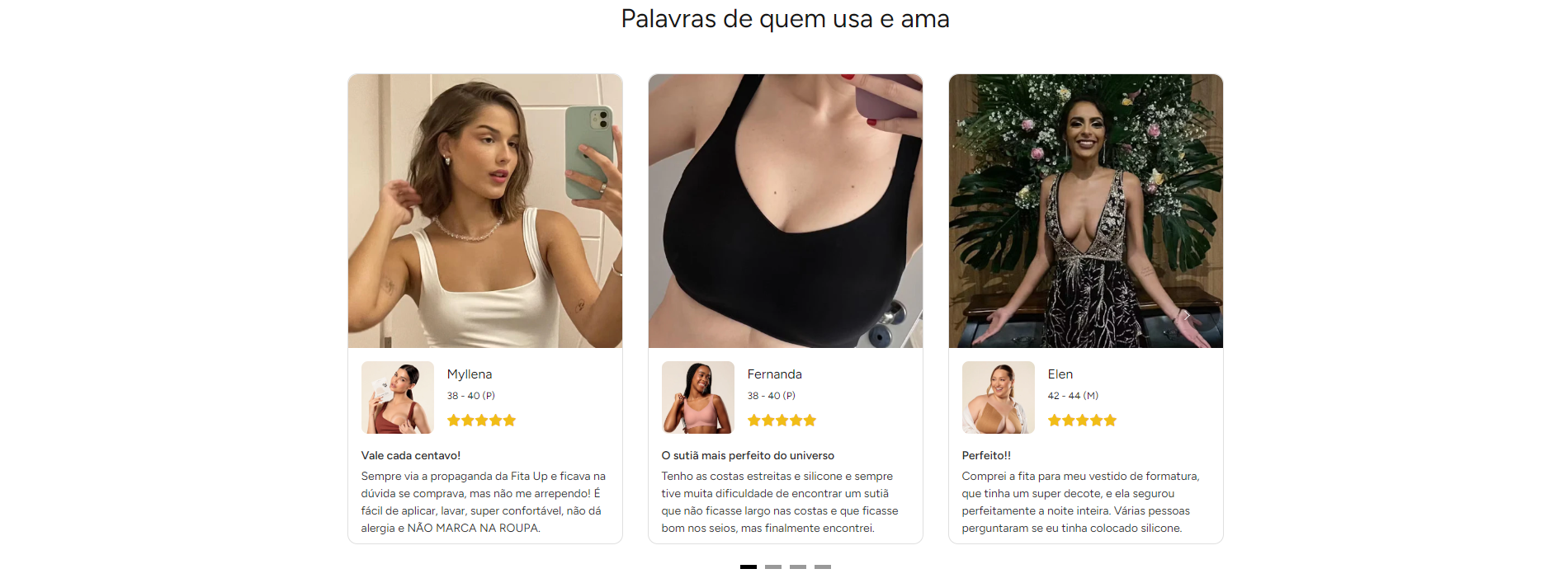Select the first carousel page indicator
The height and width of the screenshot is (583, 1568).
(x=749, y=567)
